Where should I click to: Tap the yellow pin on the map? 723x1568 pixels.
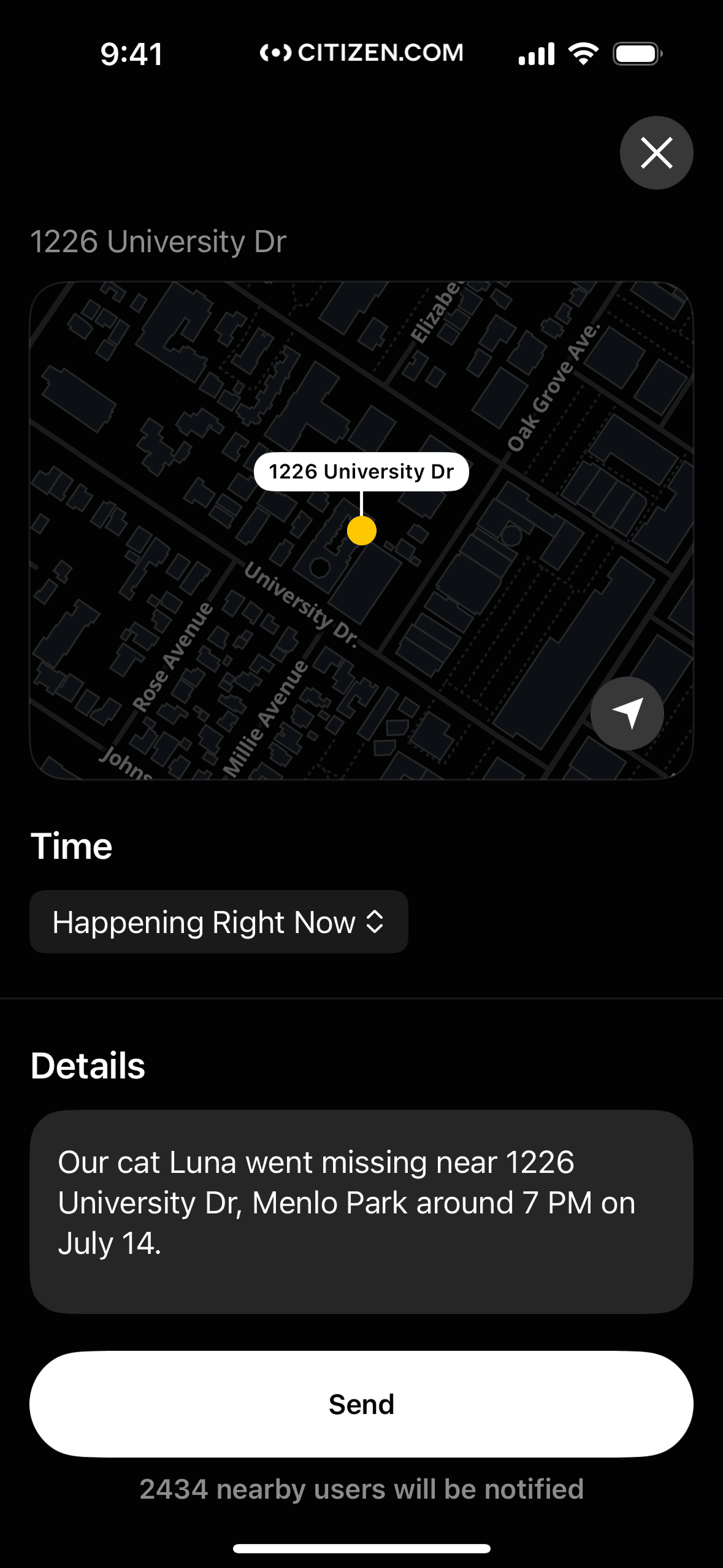point(362,531)
